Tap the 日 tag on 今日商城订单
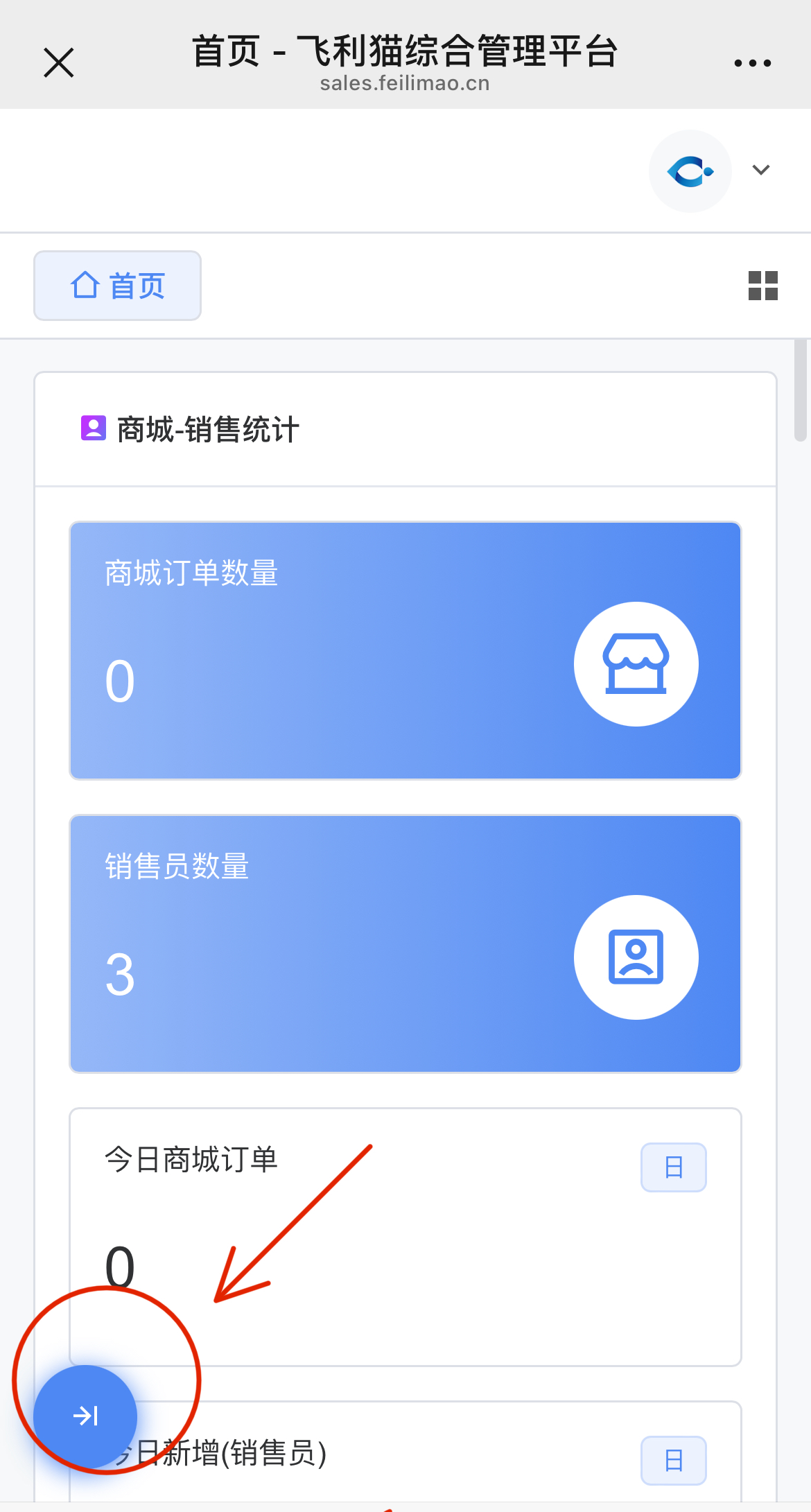 tap(673, 1167)
